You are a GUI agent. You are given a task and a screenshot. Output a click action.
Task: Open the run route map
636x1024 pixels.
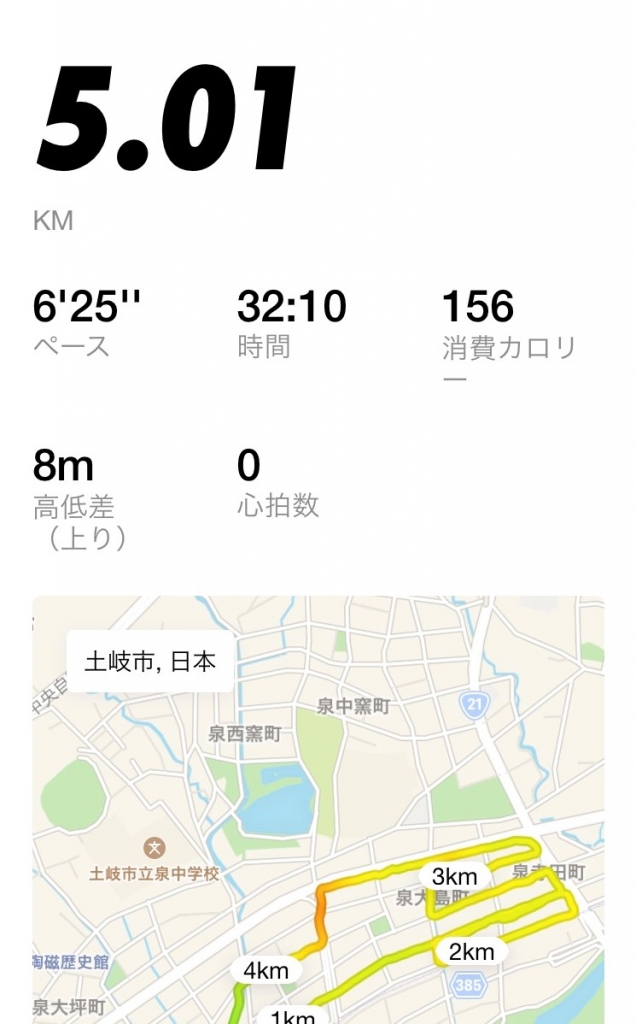click(318, 810)
